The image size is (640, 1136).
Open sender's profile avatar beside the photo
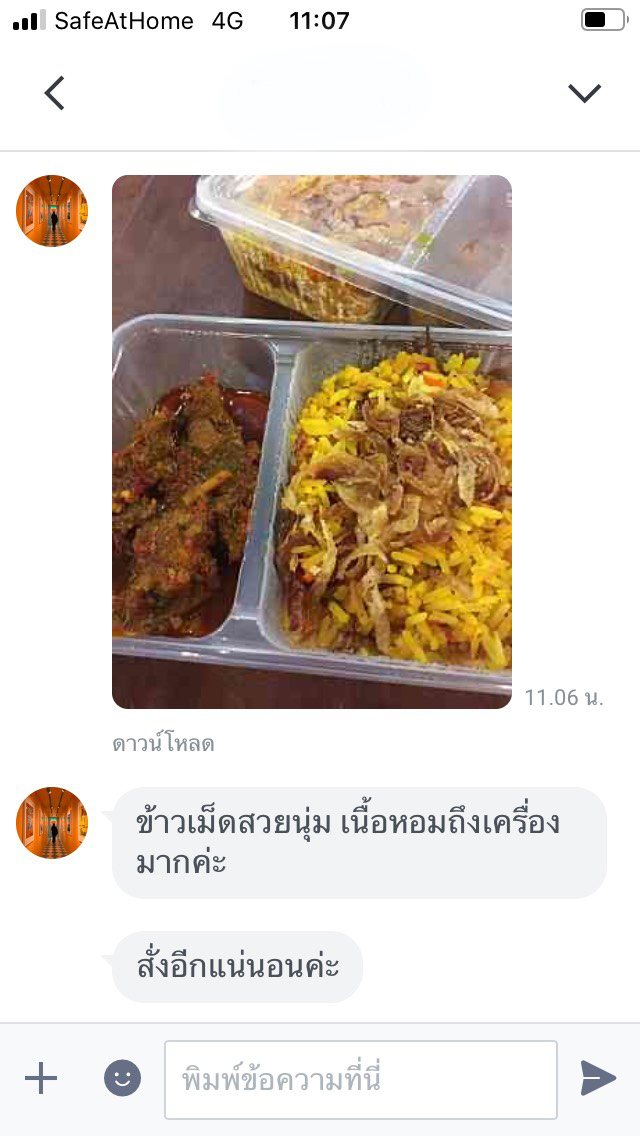[52, 211]
